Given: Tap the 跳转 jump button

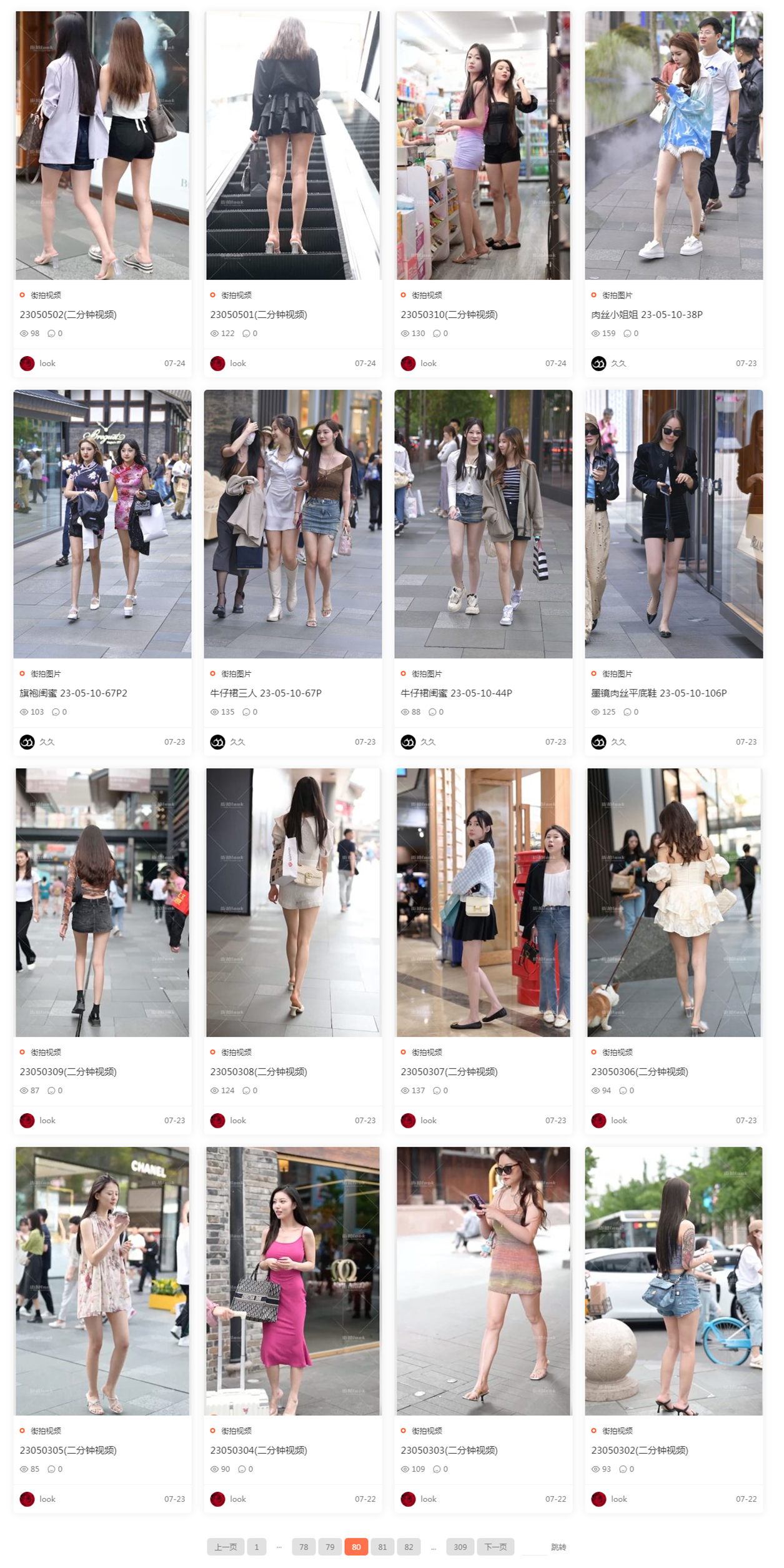Looking at the screenshot, I should (x=558, y=1547).
